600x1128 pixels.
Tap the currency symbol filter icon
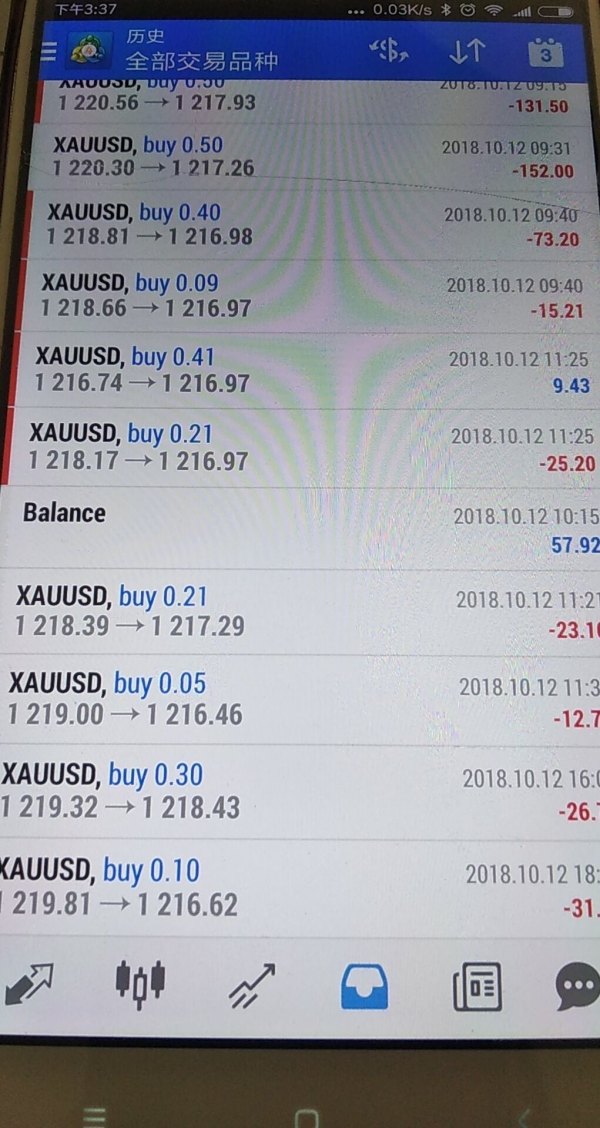coord(388,52)
